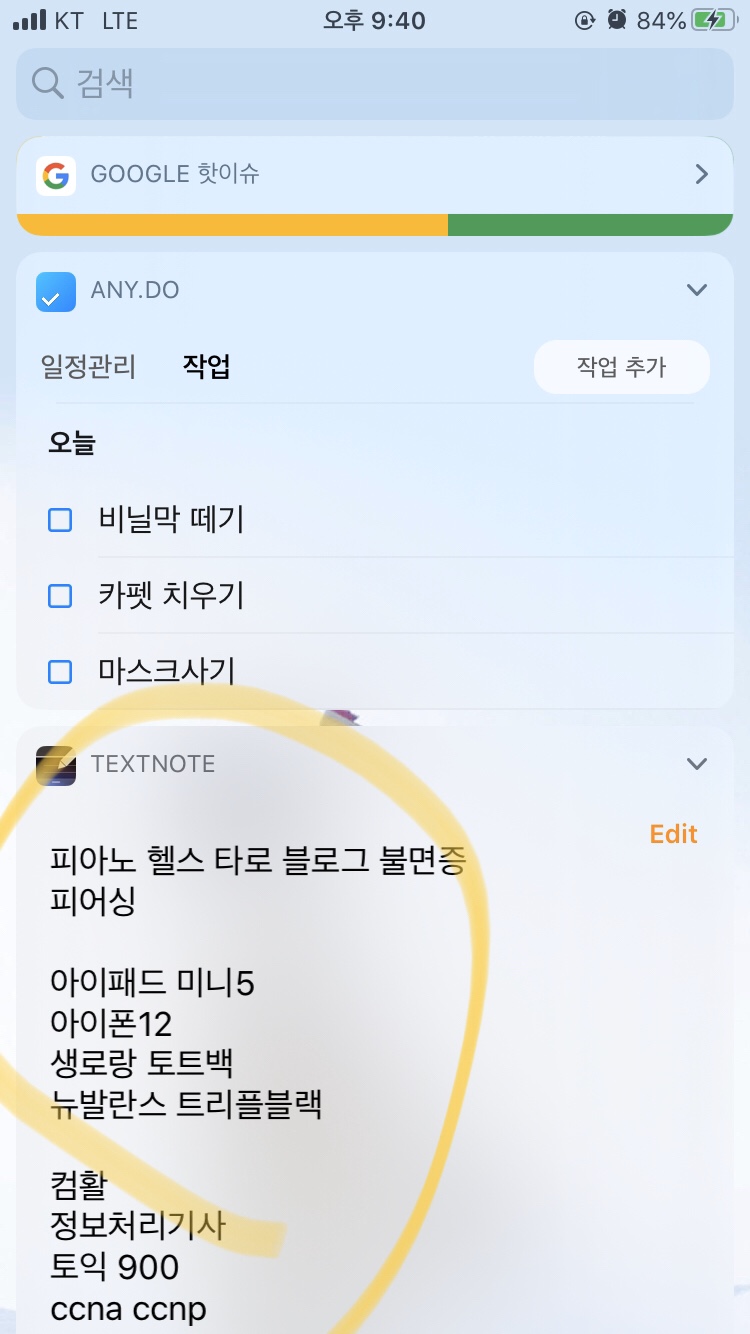This screenshot has width=750, height=1334.
Task: Select the 작업 tab
Action: point(206,367)
